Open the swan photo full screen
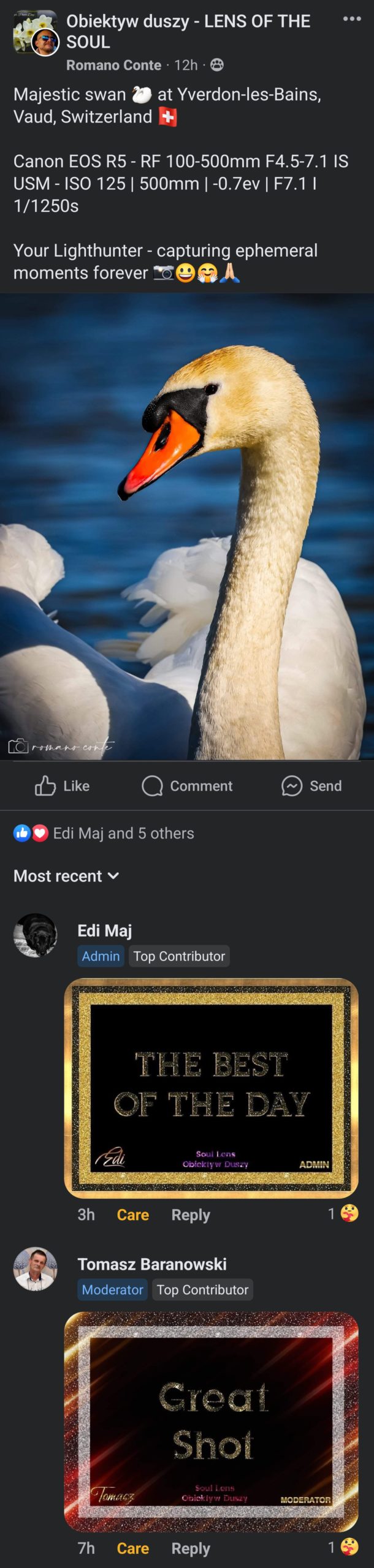Screen dimensions: 374x1568 point(187,527)
